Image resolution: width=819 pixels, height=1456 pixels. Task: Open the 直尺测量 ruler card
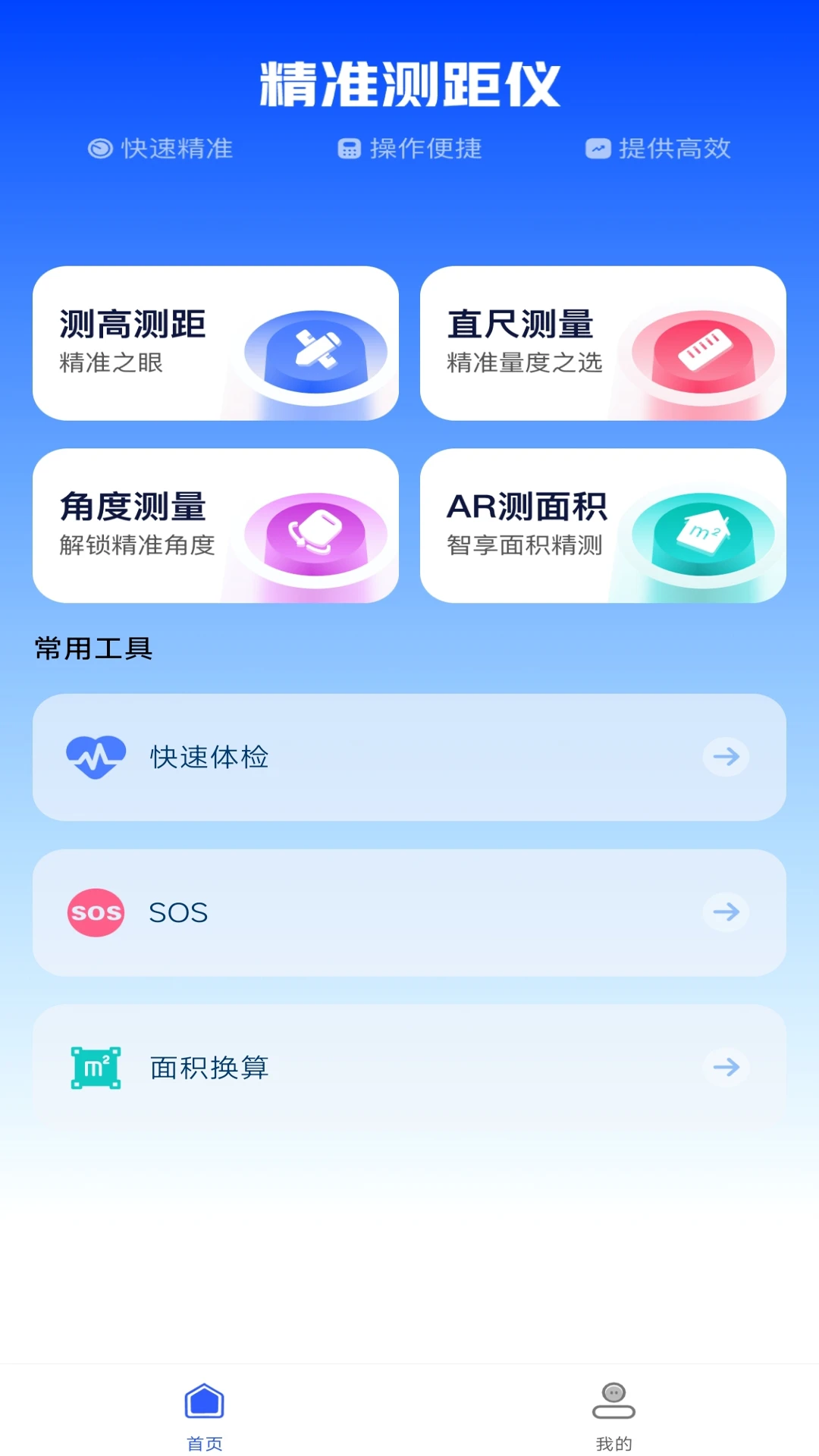pos(603,343)
